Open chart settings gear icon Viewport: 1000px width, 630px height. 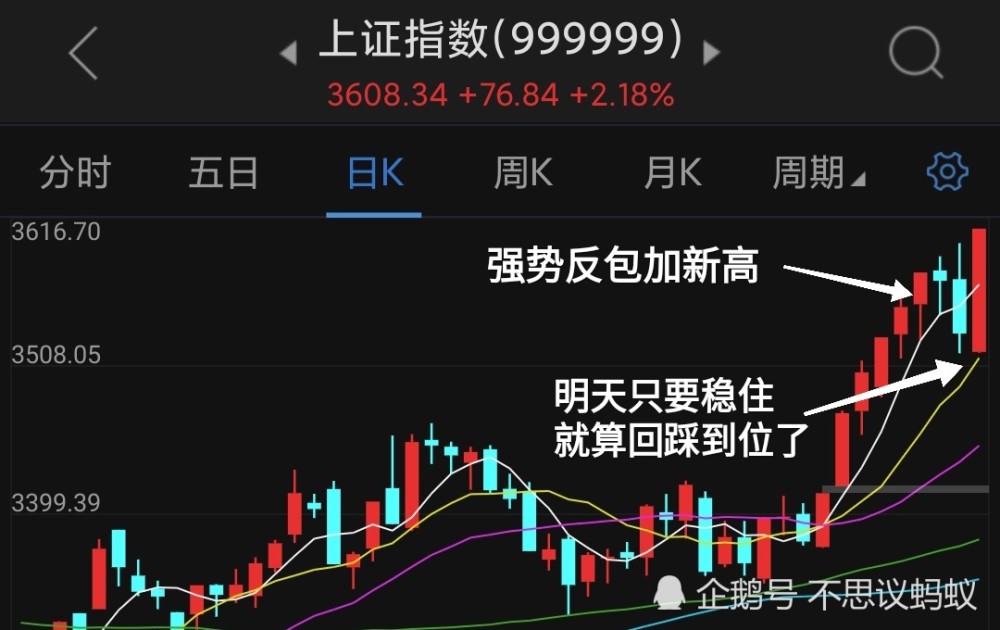coord(947,172)
